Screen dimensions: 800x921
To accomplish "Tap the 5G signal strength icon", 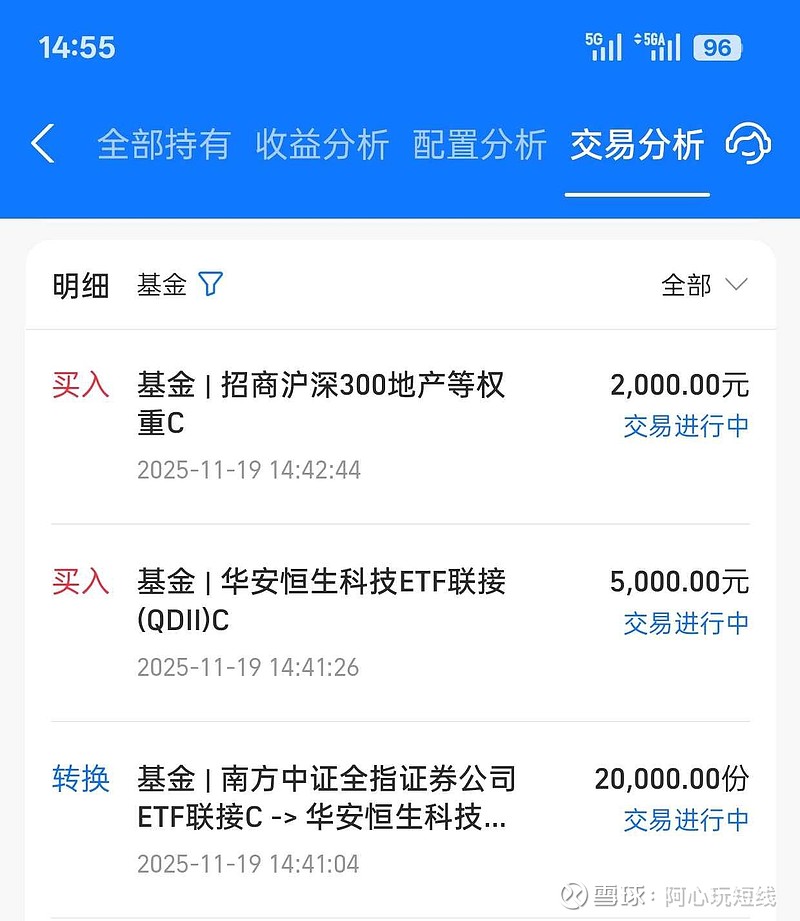I will click(601, 46).
